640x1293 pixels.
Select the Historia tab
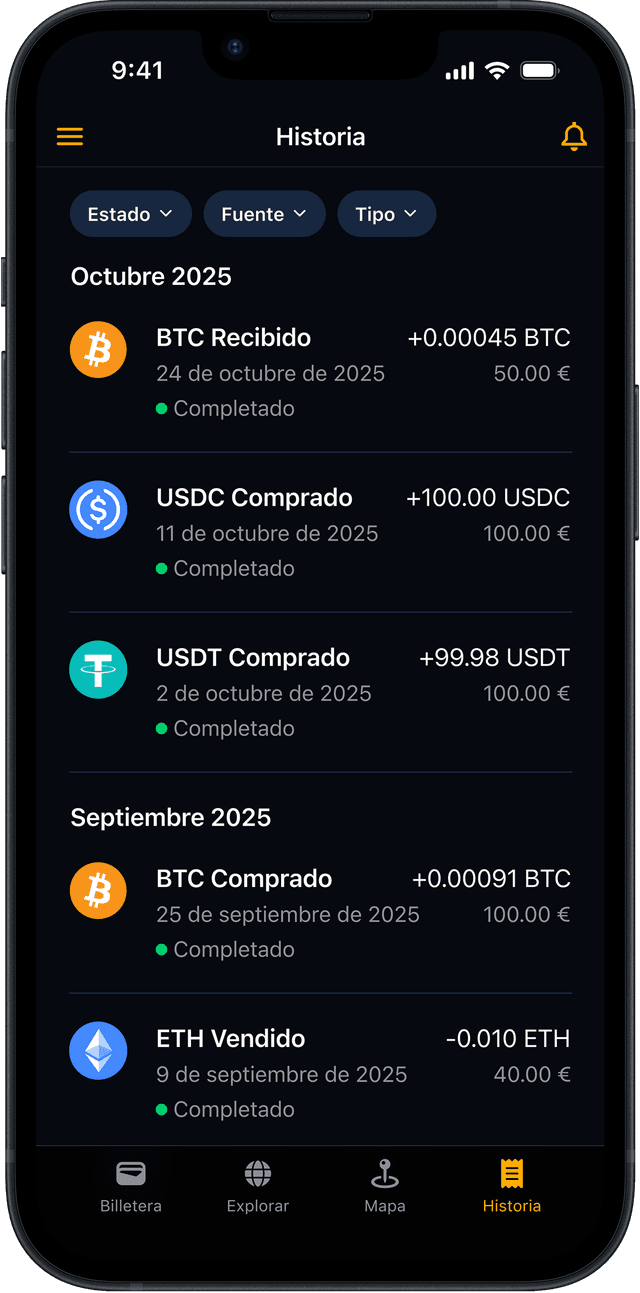pos(511,1187)
